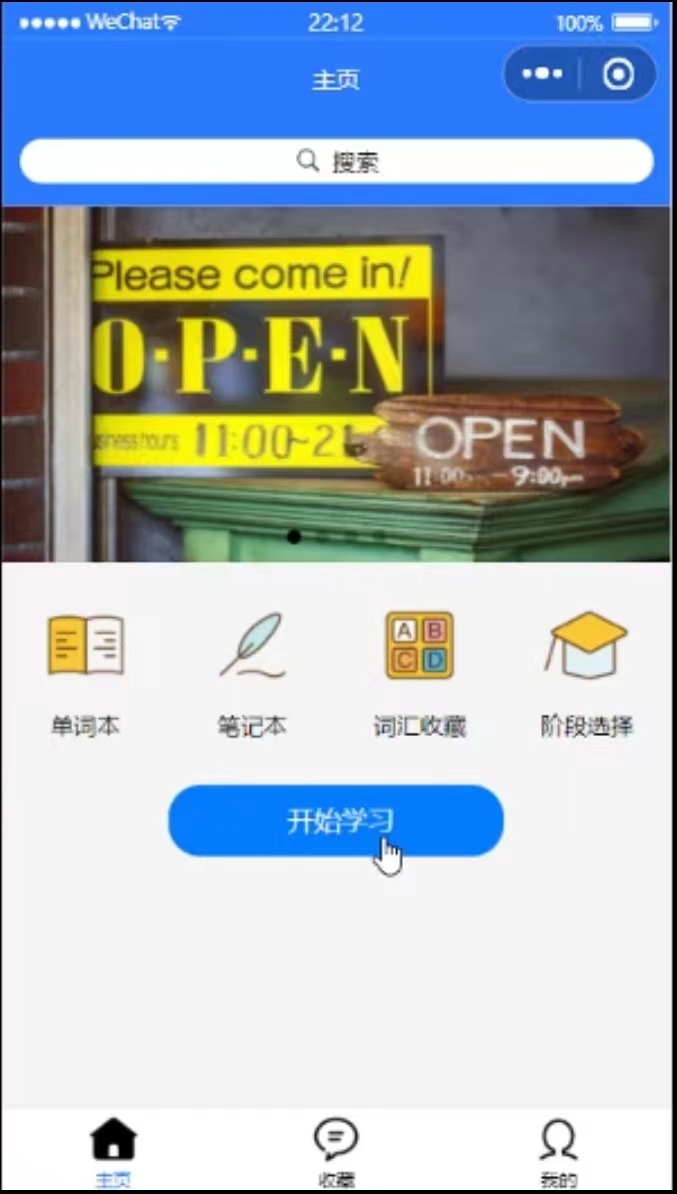This screenshot has height=1194, width=677.
Task: Open the mini program more options menu
Action: point(542,74)
